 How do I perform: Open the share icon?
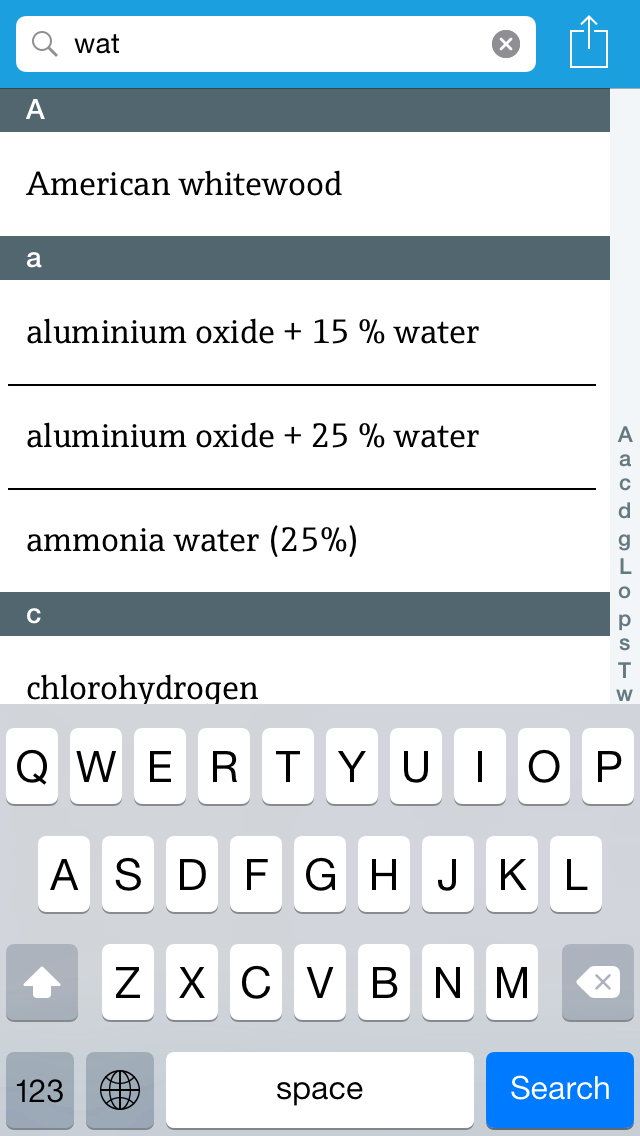[589, 43]
